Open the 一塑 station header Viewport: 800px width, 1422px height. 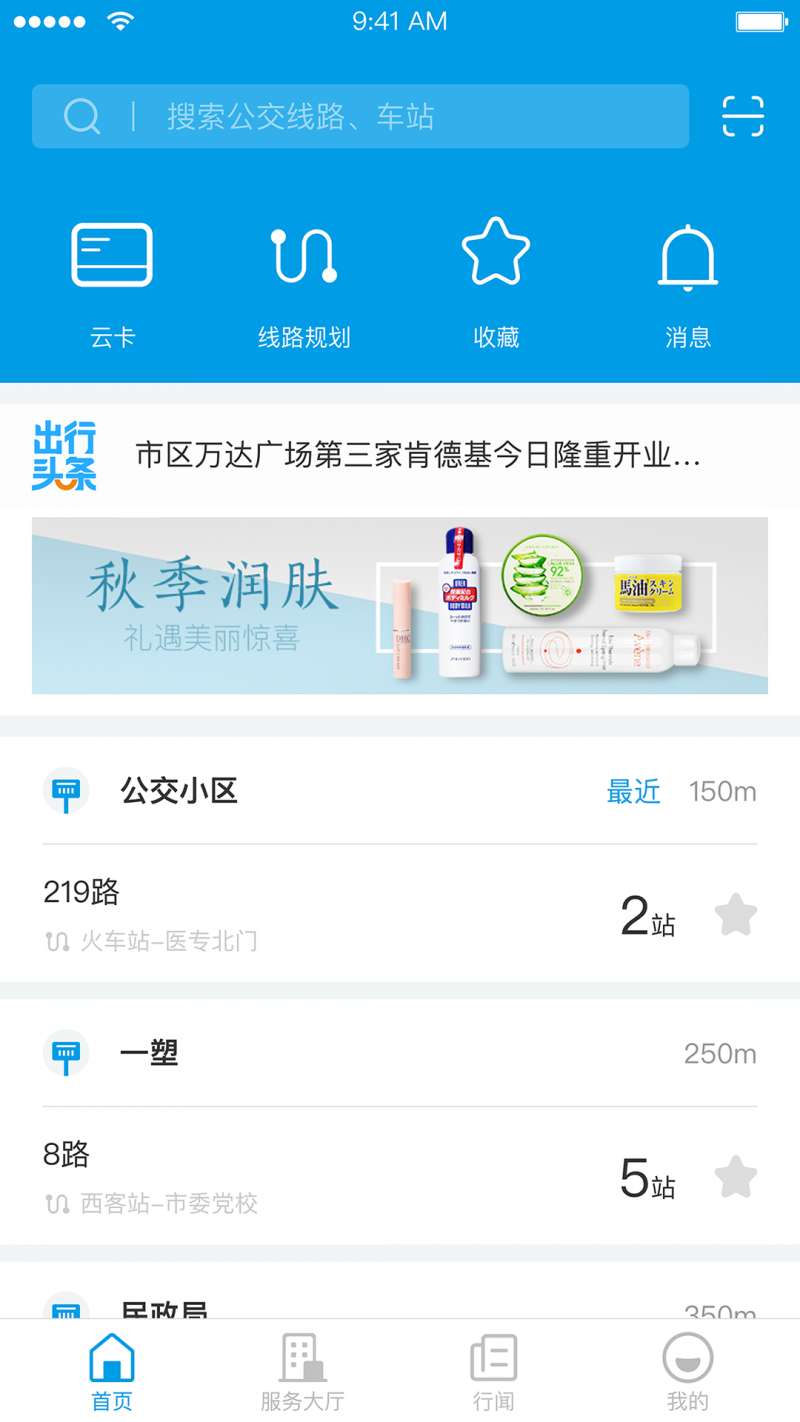[400, 1053]
